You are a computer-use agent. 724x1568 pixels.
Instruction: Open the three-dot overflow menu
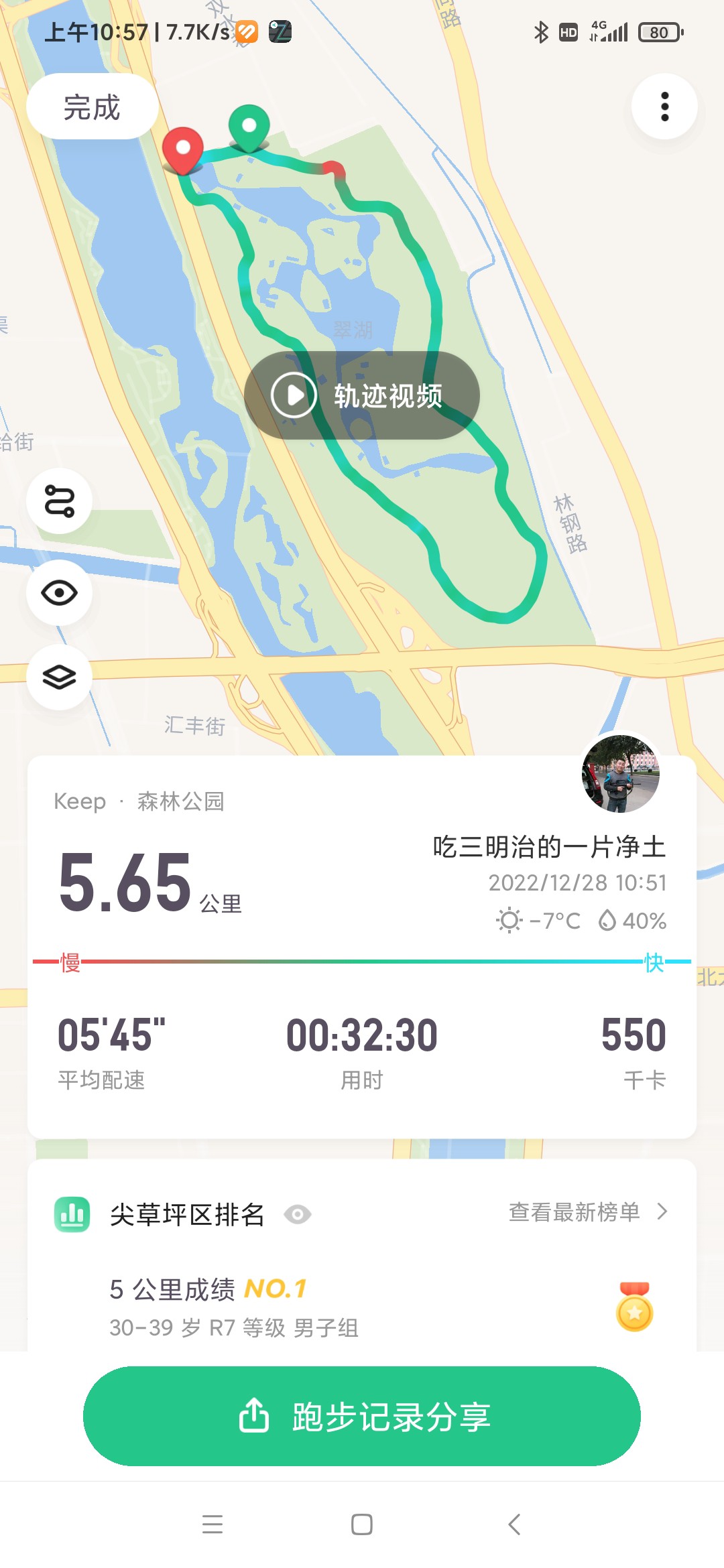(664, 107)
